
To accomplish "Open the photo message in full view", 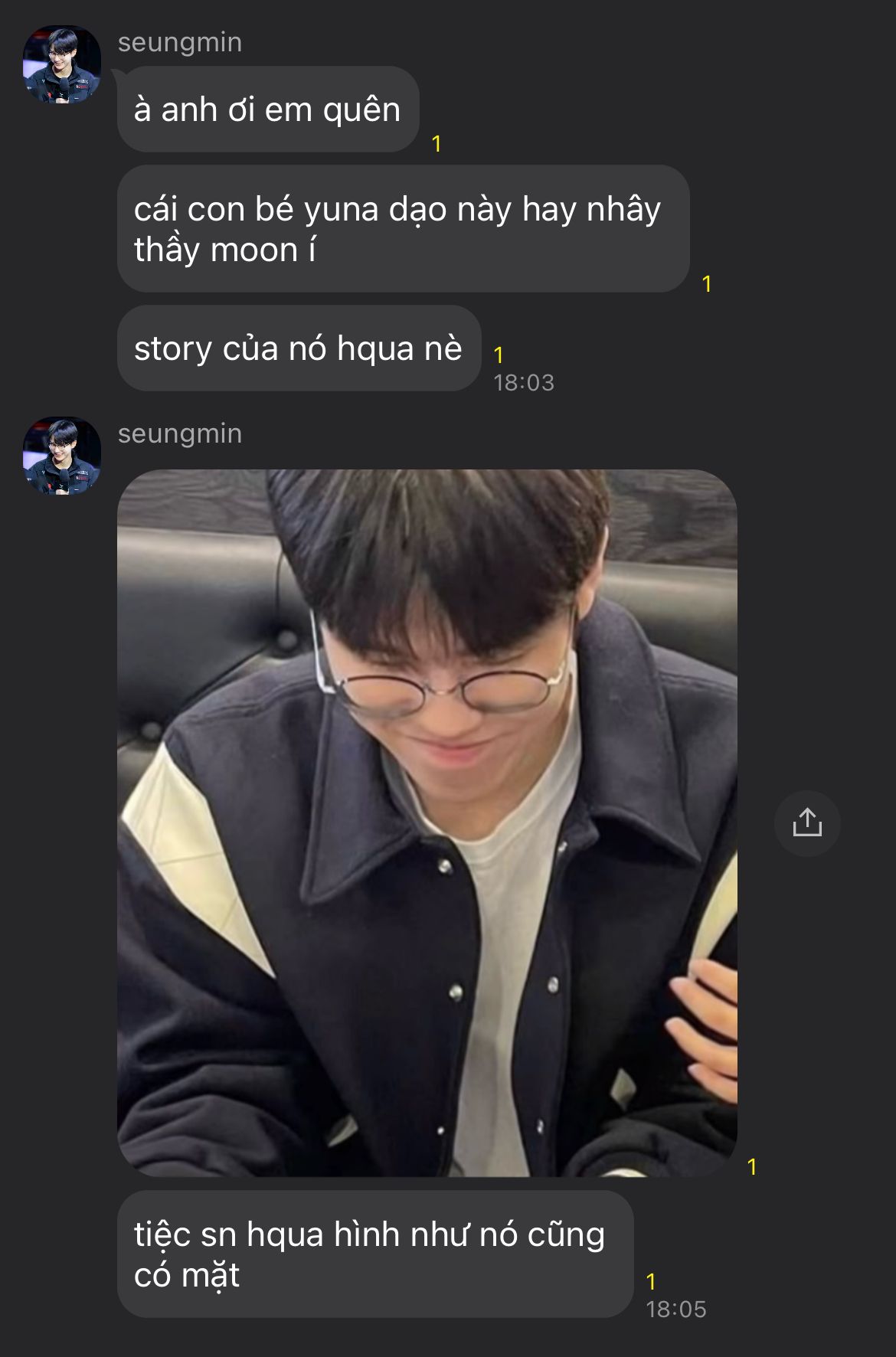I will [427, 822].
